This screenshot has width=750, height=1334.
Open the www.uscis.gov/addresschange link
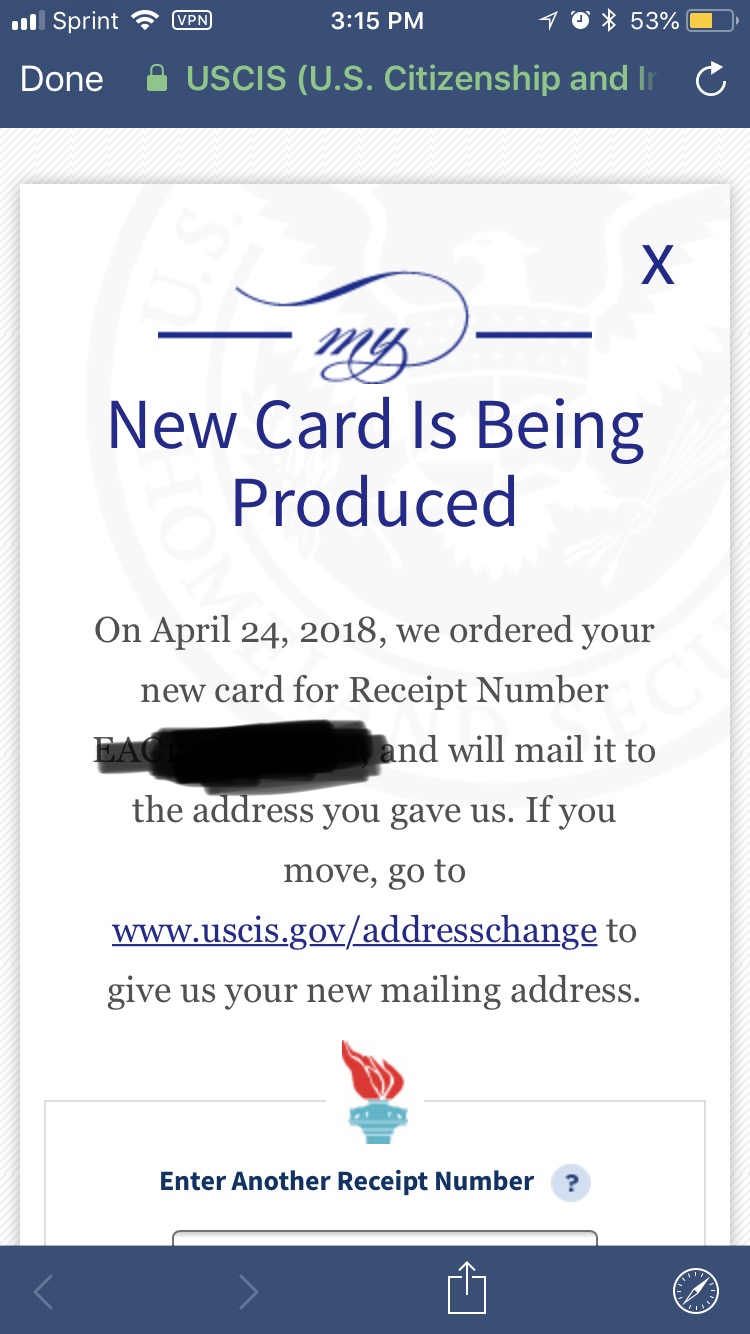354,930
